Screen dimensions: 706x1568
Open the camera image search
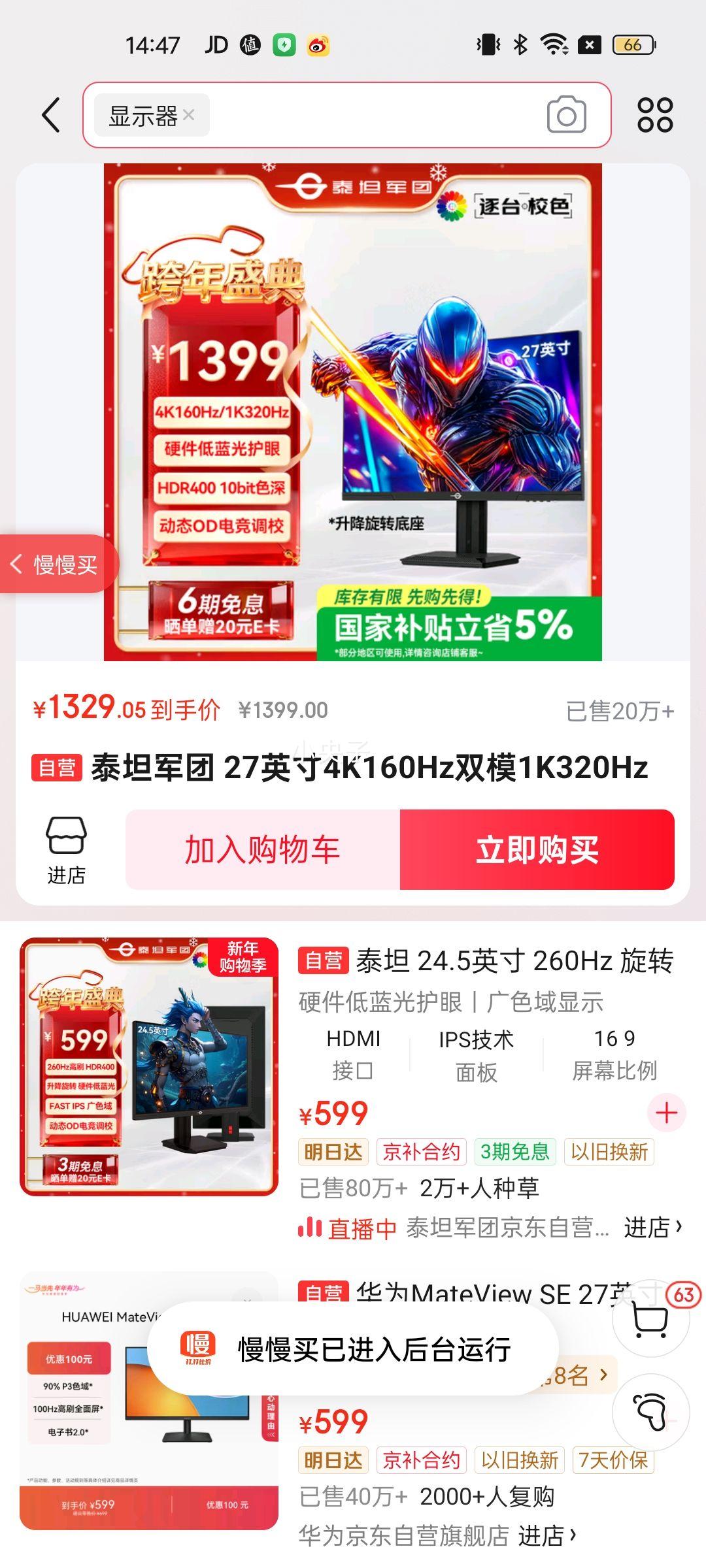(566, 114)
